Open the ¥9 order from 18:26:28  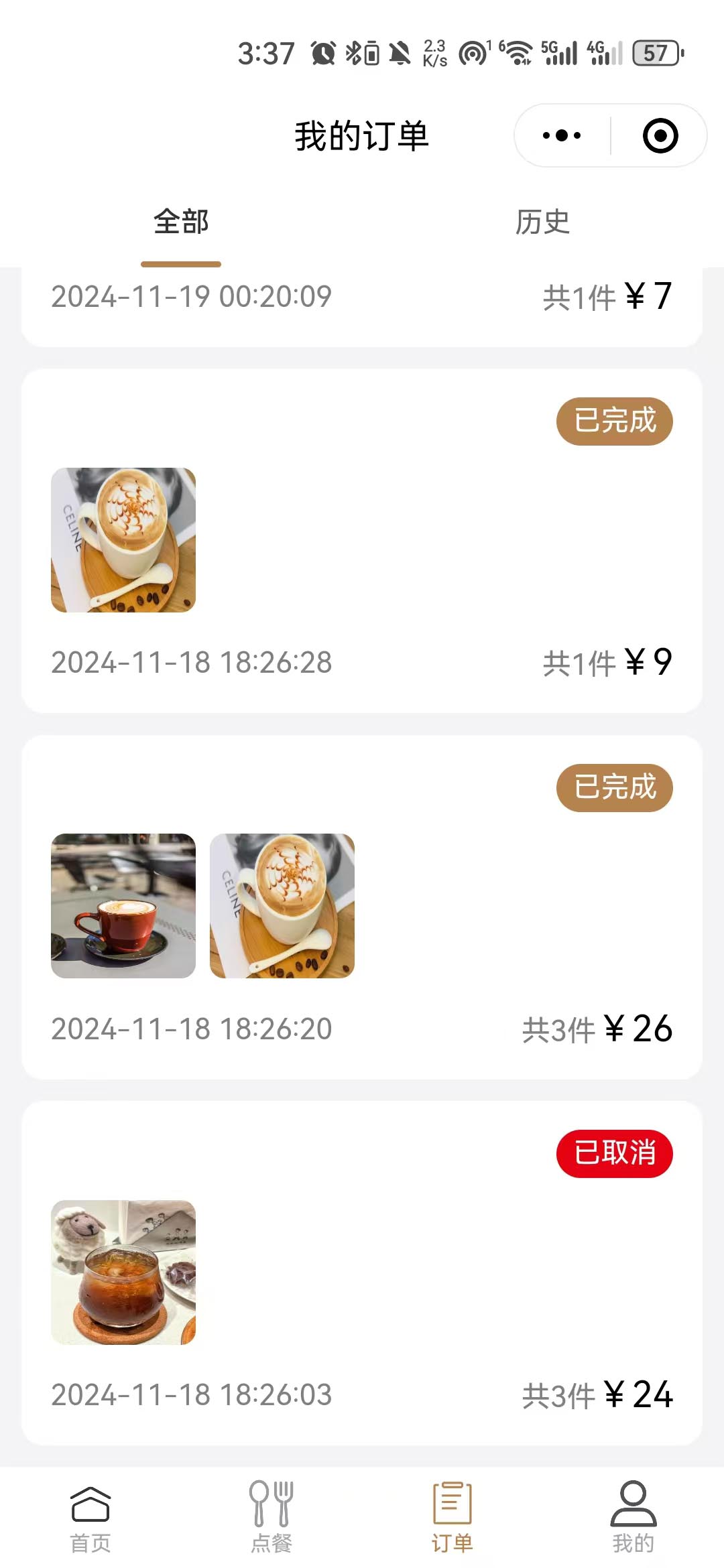tap(362, 540)
